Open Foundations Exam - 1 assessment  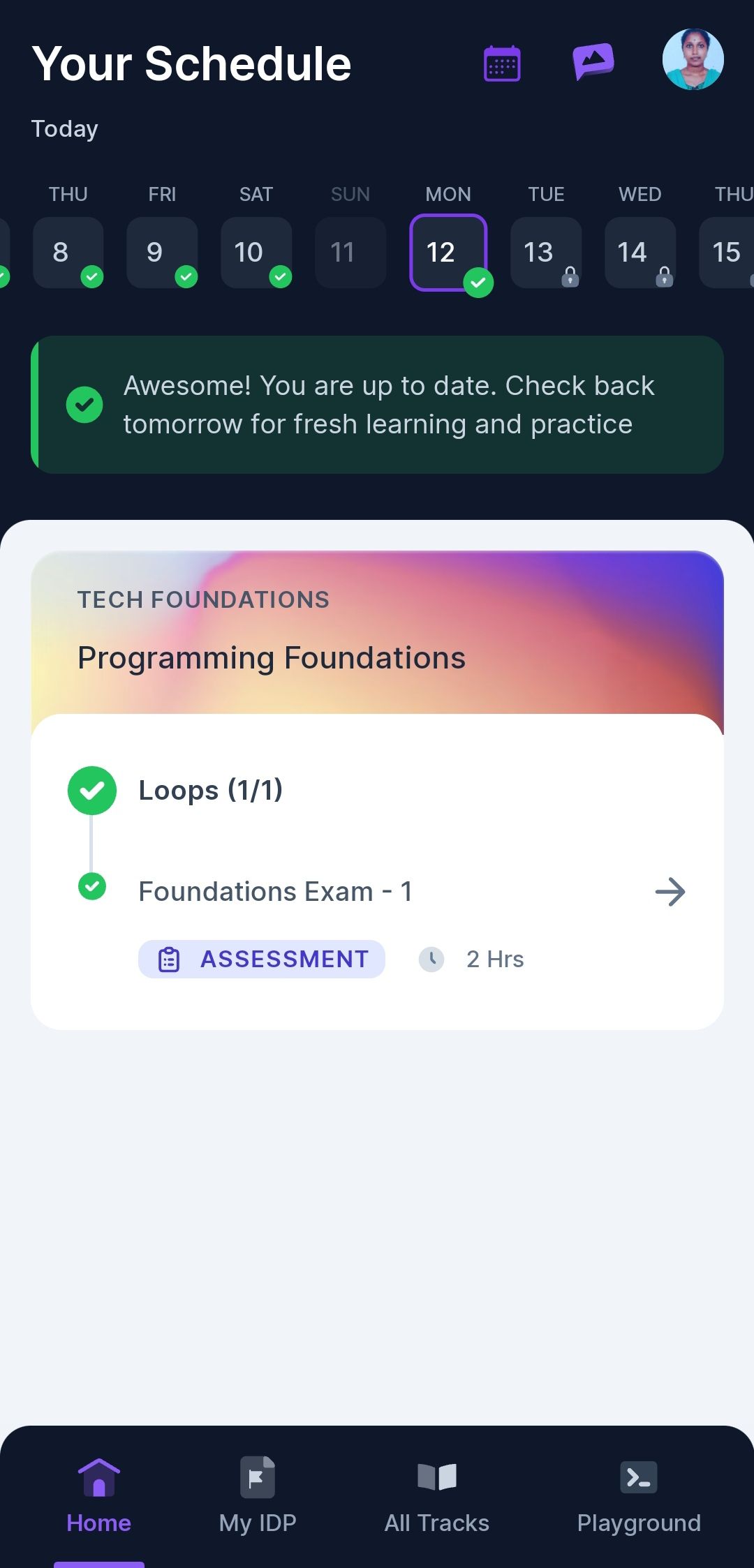tap(412, 892)
